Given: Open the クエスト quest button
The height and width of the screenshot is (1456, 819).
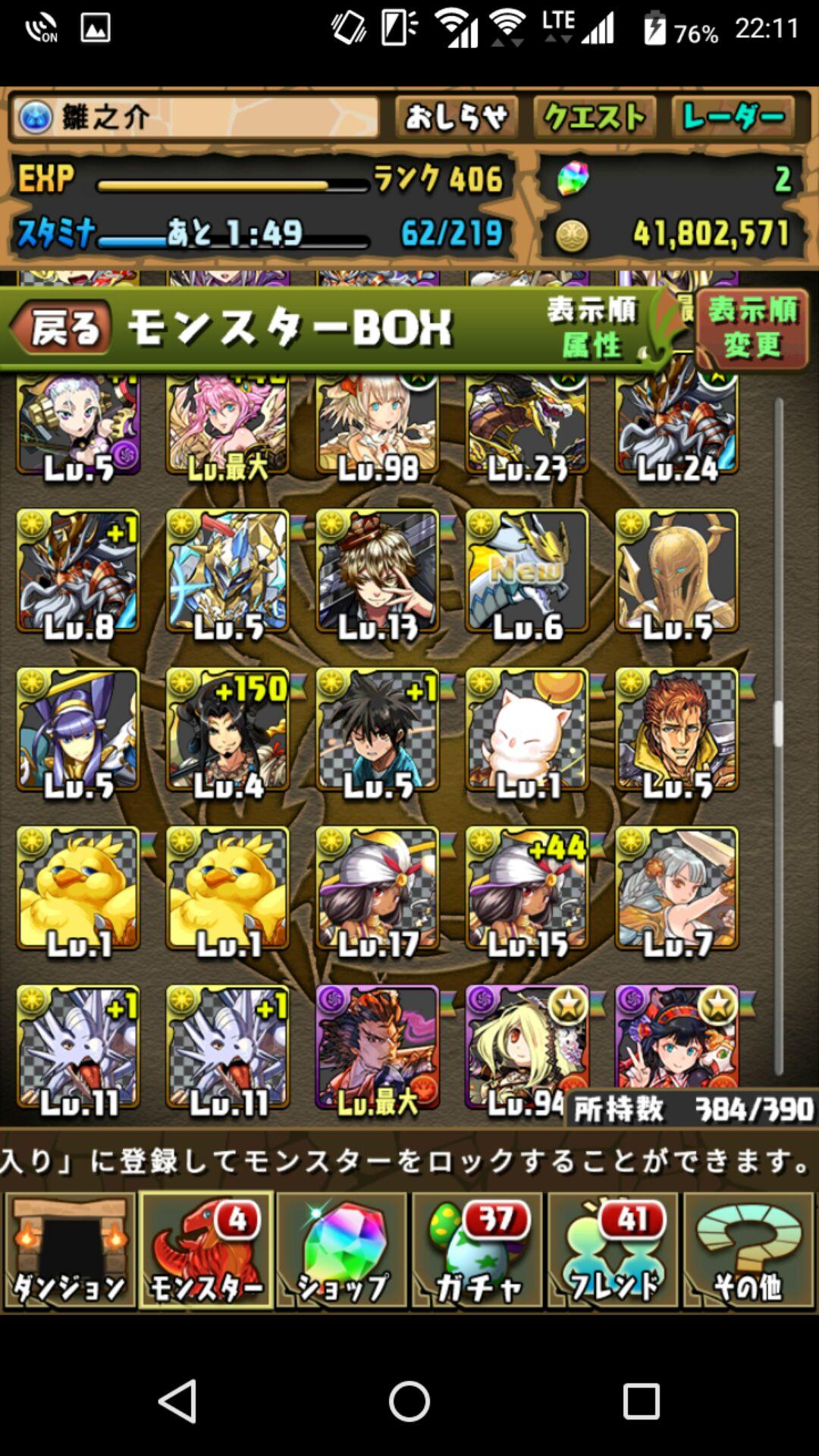Looking at the screenshot, I should (595, 118).
